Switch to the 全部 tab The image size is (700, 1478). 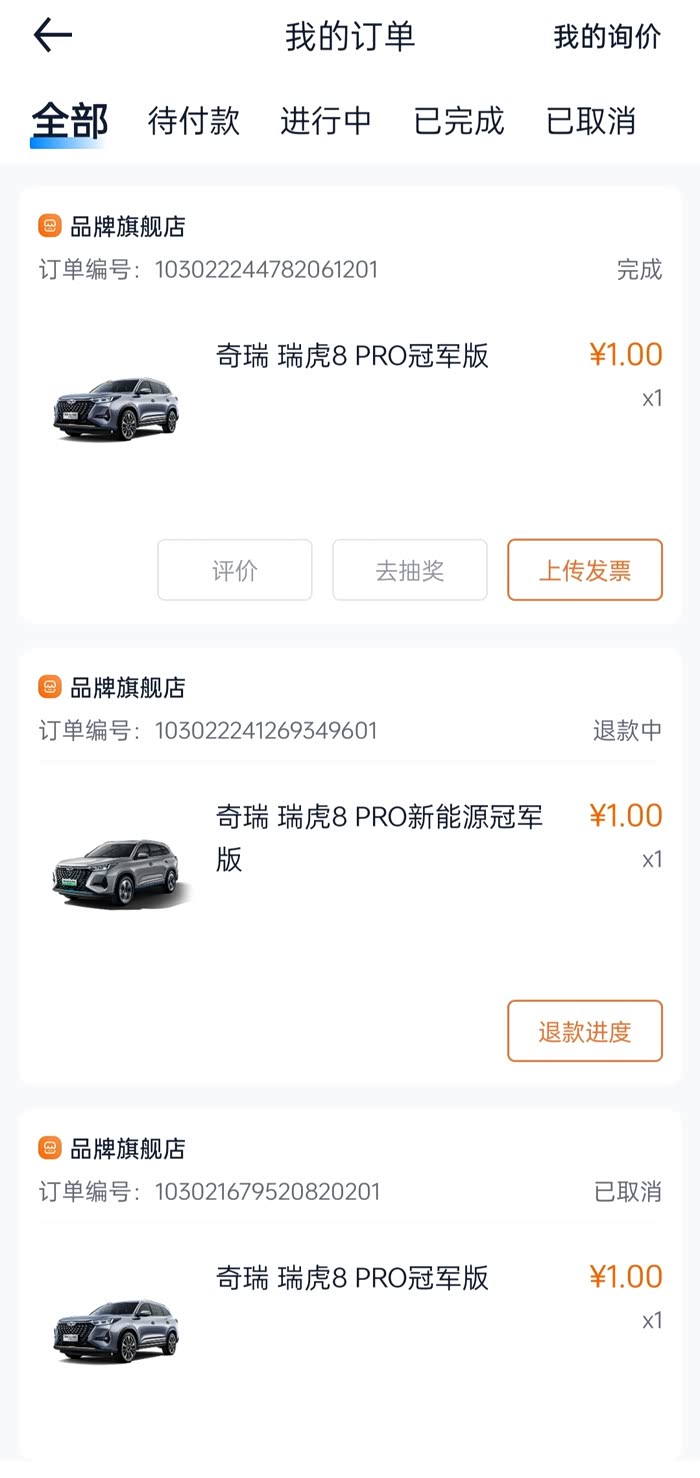[x=69, y=122]
